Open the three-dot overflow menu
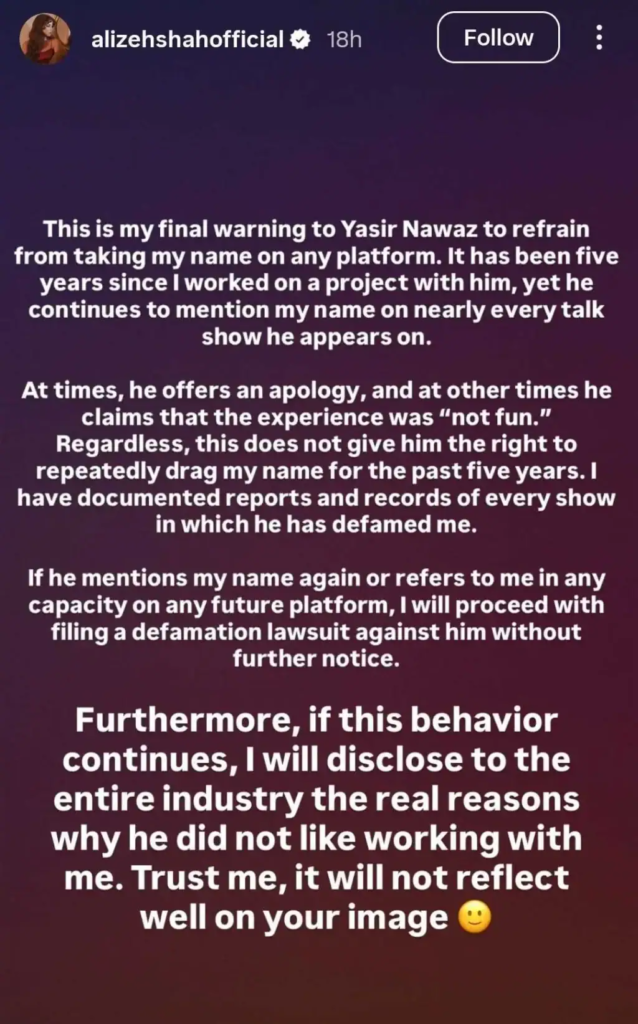Viewport: 638px width, 1024px height. point(599,39)
